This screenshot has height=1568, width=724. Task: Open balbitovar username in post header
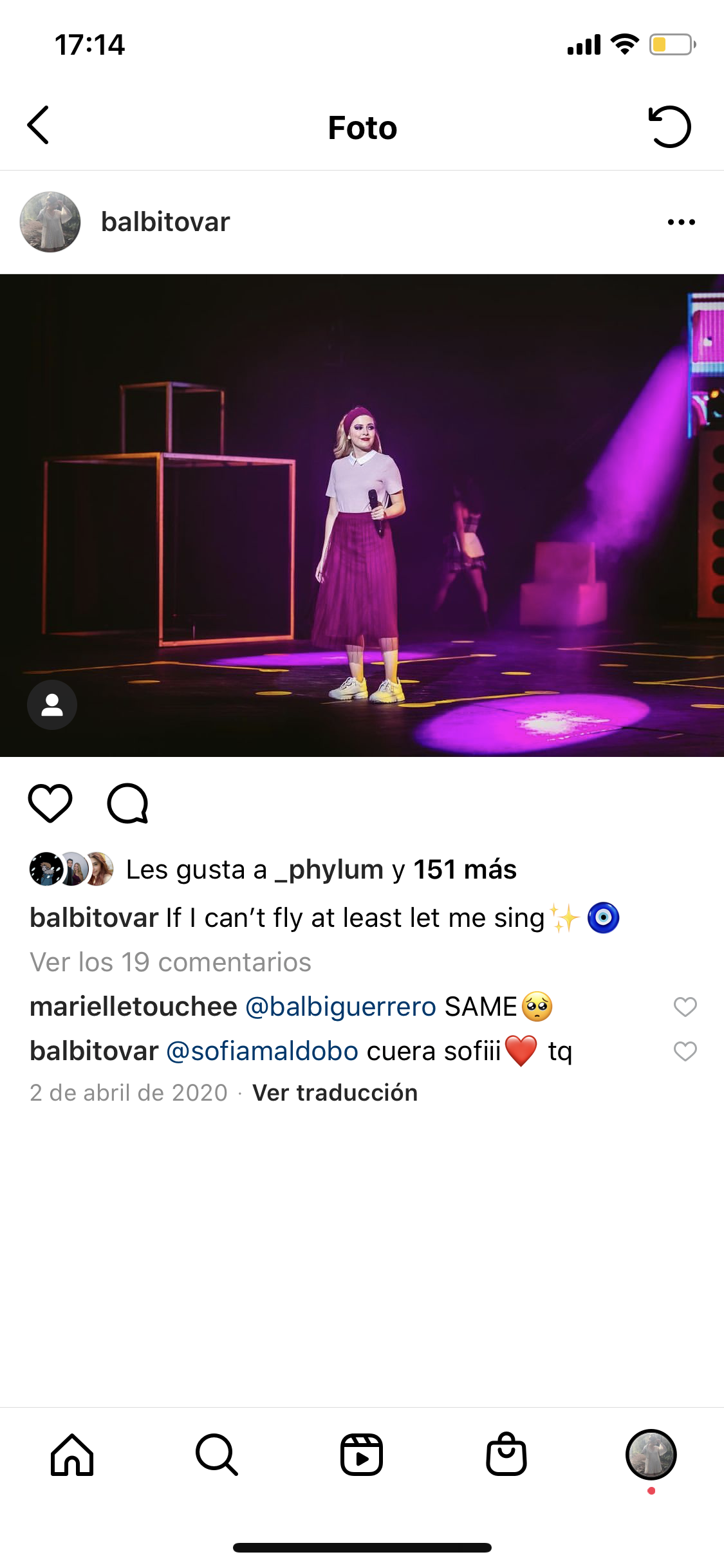(165, 222)
